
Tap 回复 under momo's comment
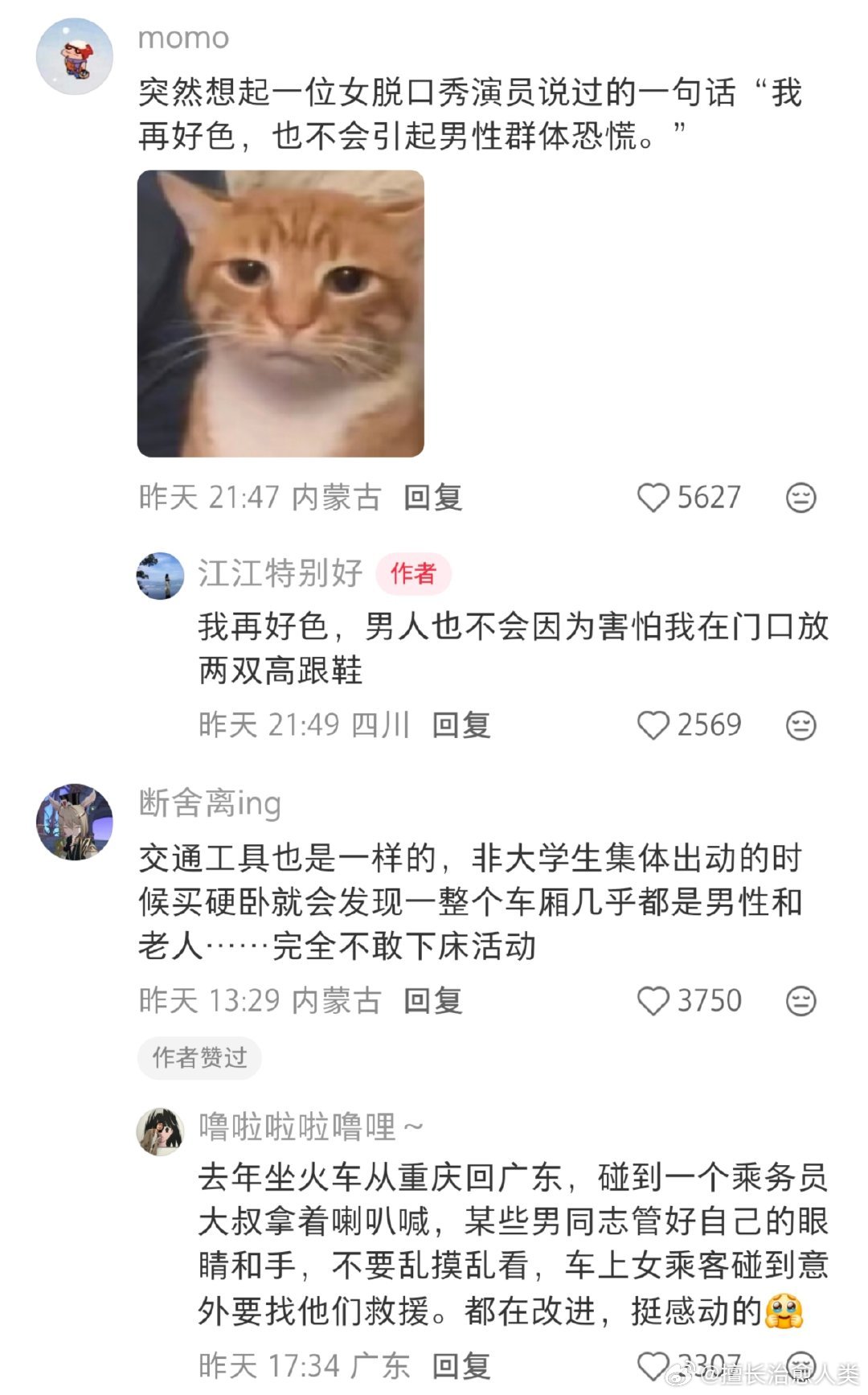432,498
